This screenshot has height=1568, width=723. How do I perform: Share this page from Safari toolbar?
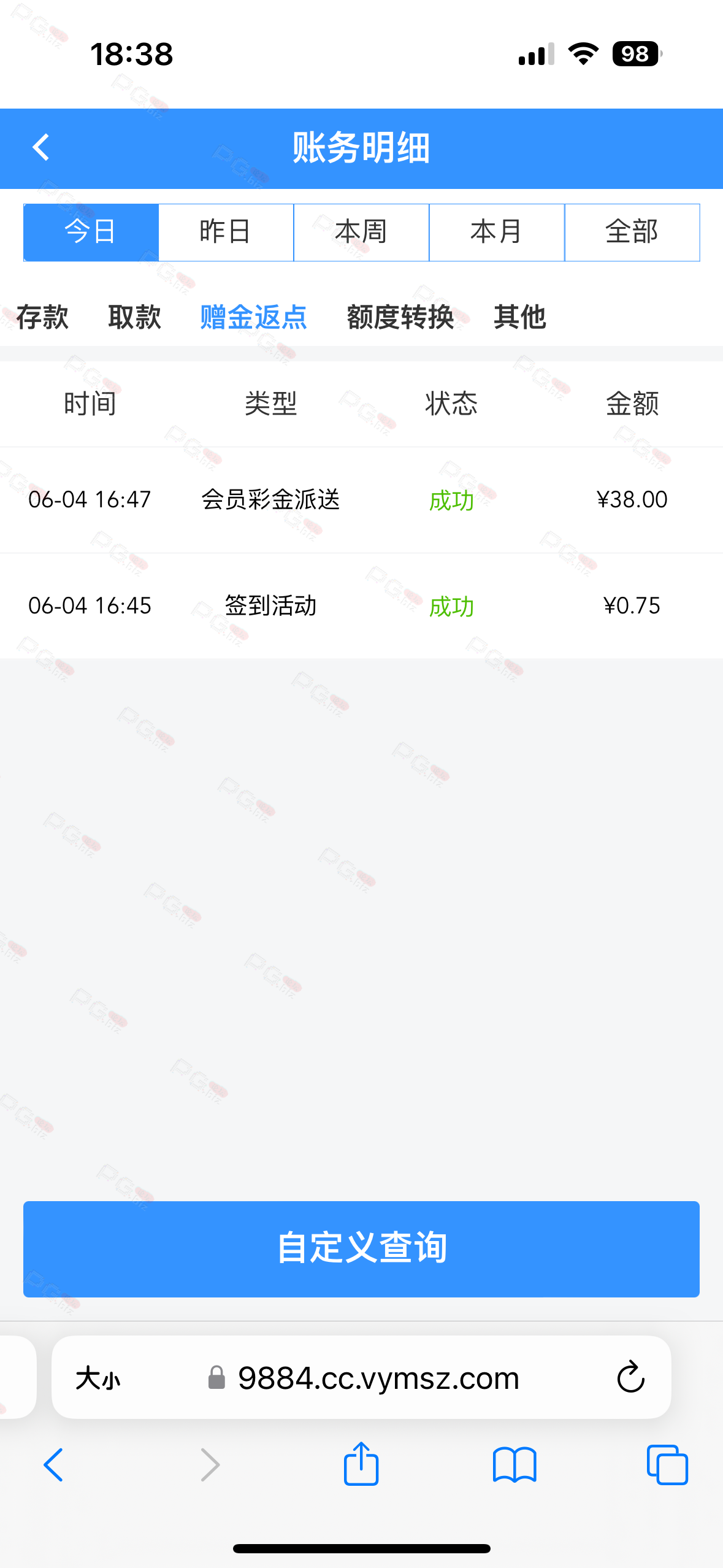pyautogui.click(x=361, y=1464)
